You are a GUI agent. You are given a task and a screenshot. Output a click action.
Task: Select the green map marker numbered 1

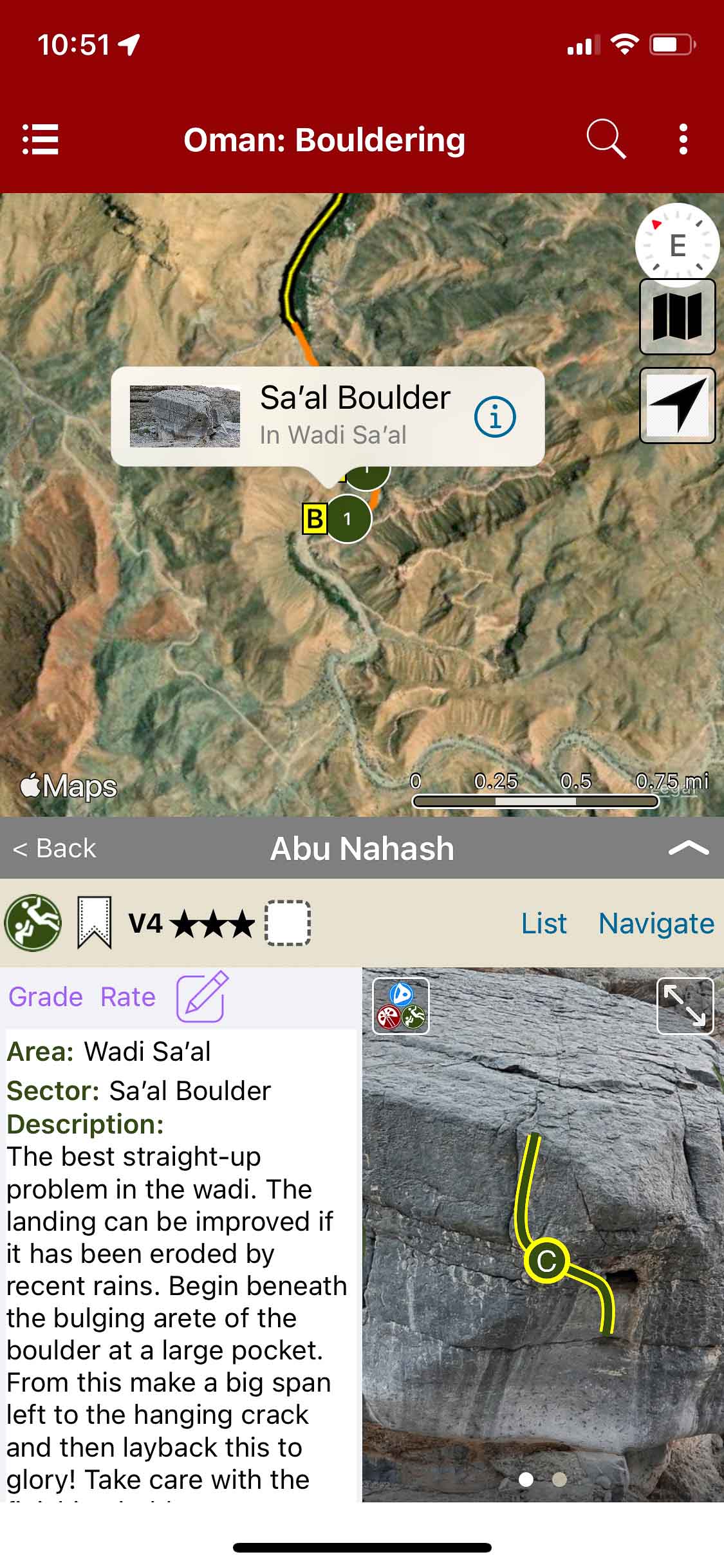pos(348,519)
